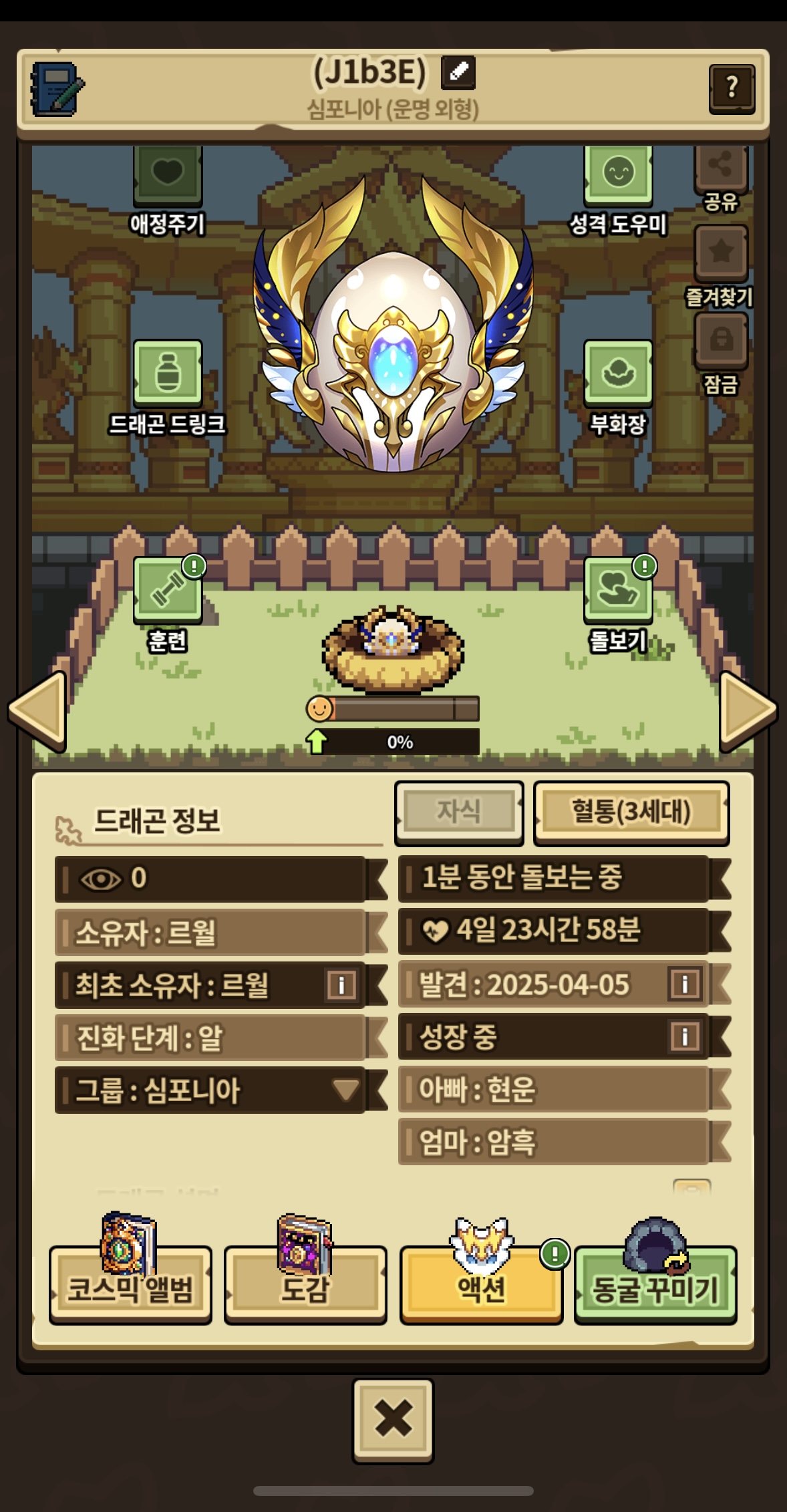Viewport: 787px width, 1512px height.
Task: Open the question mark help button
Action: click(x=732, y=89)
